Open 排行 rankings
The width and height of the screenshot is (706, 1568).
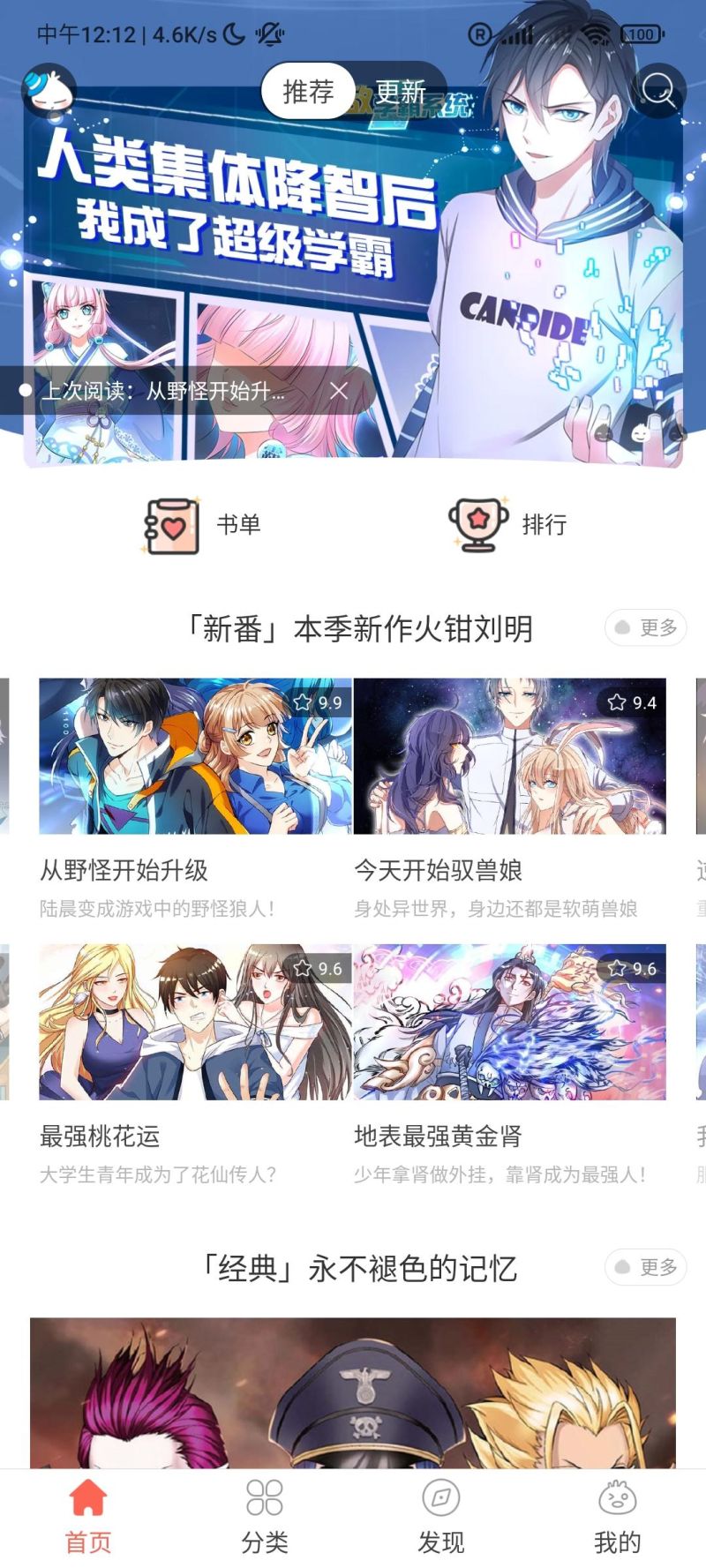tap(508, 525)
